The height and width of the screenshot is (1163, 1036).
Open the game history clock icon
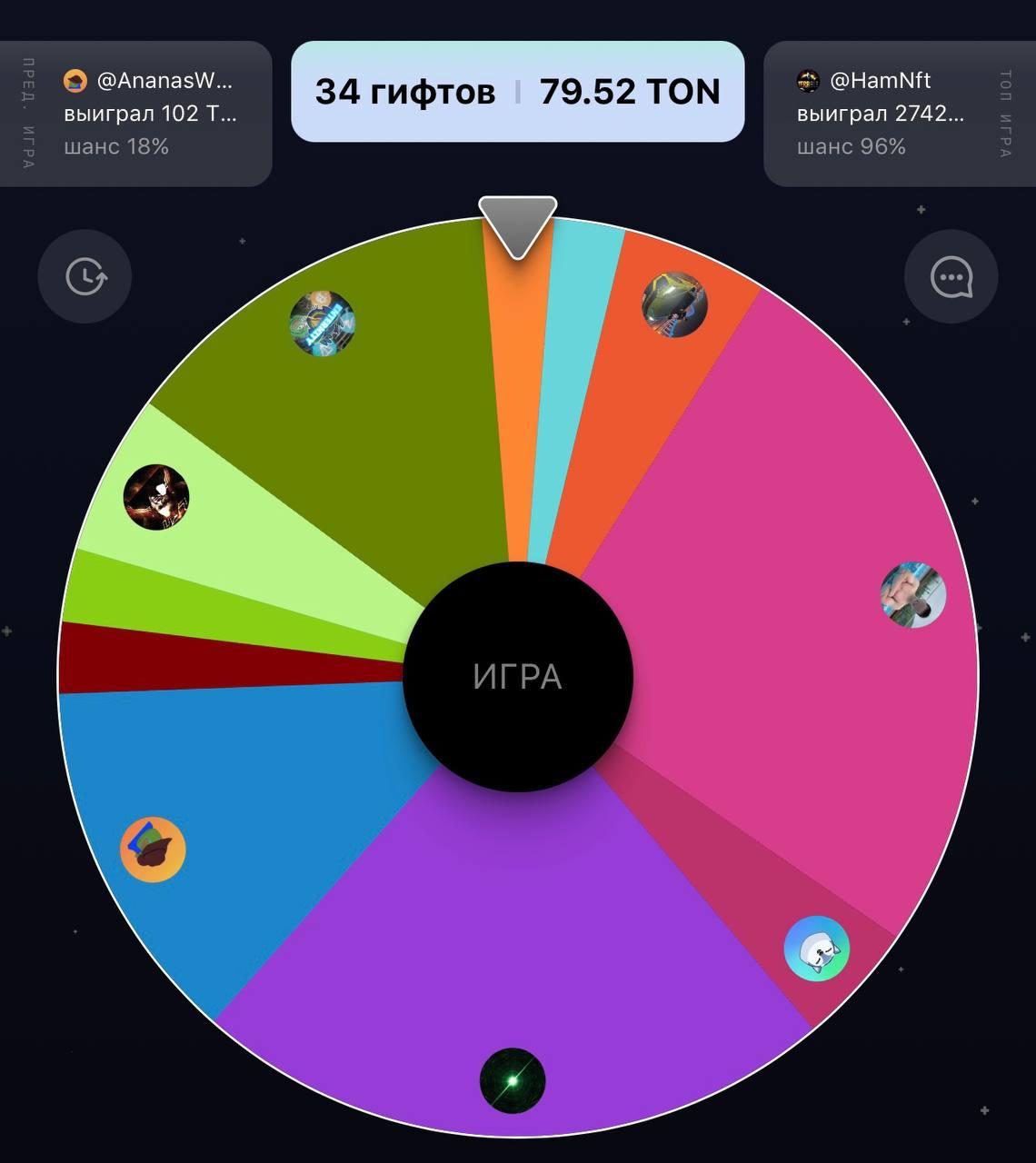(x=85, y=276)
